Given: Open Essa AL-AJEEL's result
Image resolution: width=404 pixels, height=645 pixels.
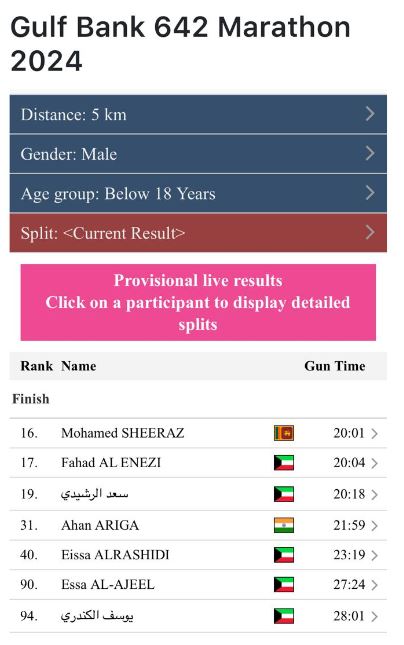Looking at the screenshot, I should (x=198, y=585).
